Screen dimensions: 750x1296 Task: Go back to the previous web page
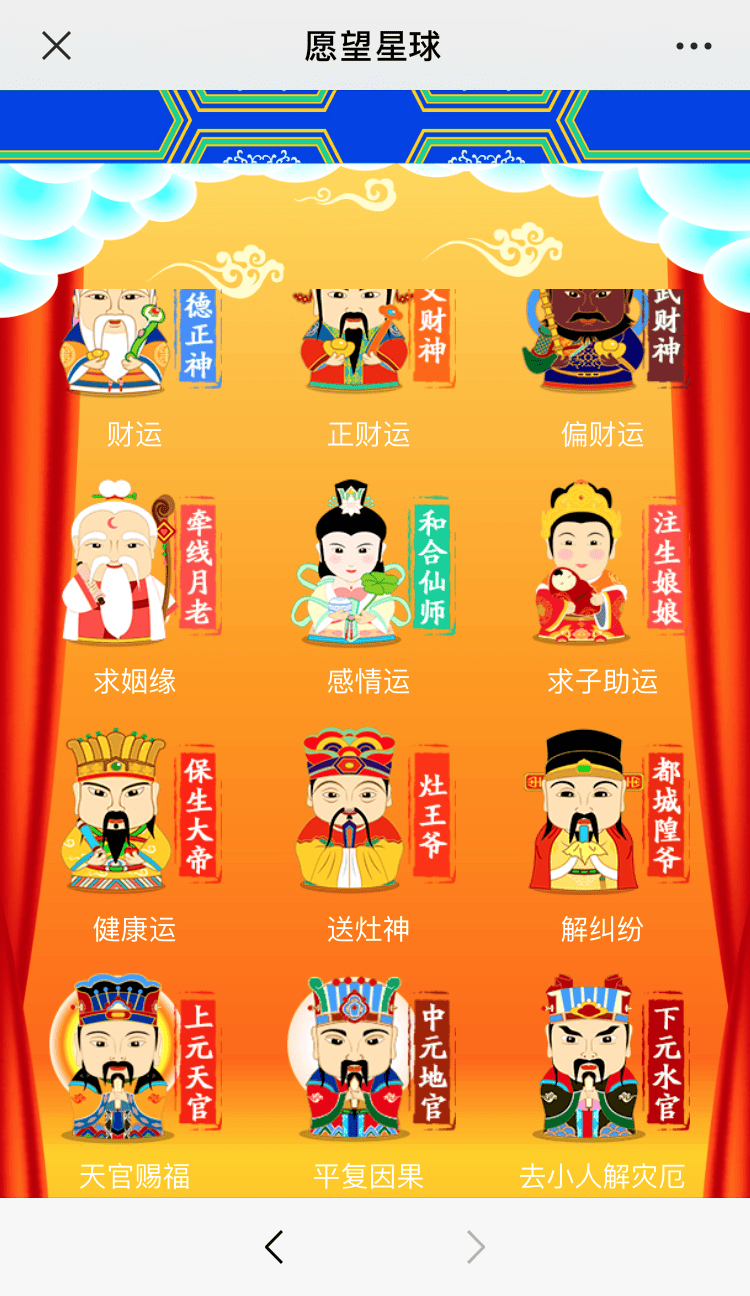274,1247
